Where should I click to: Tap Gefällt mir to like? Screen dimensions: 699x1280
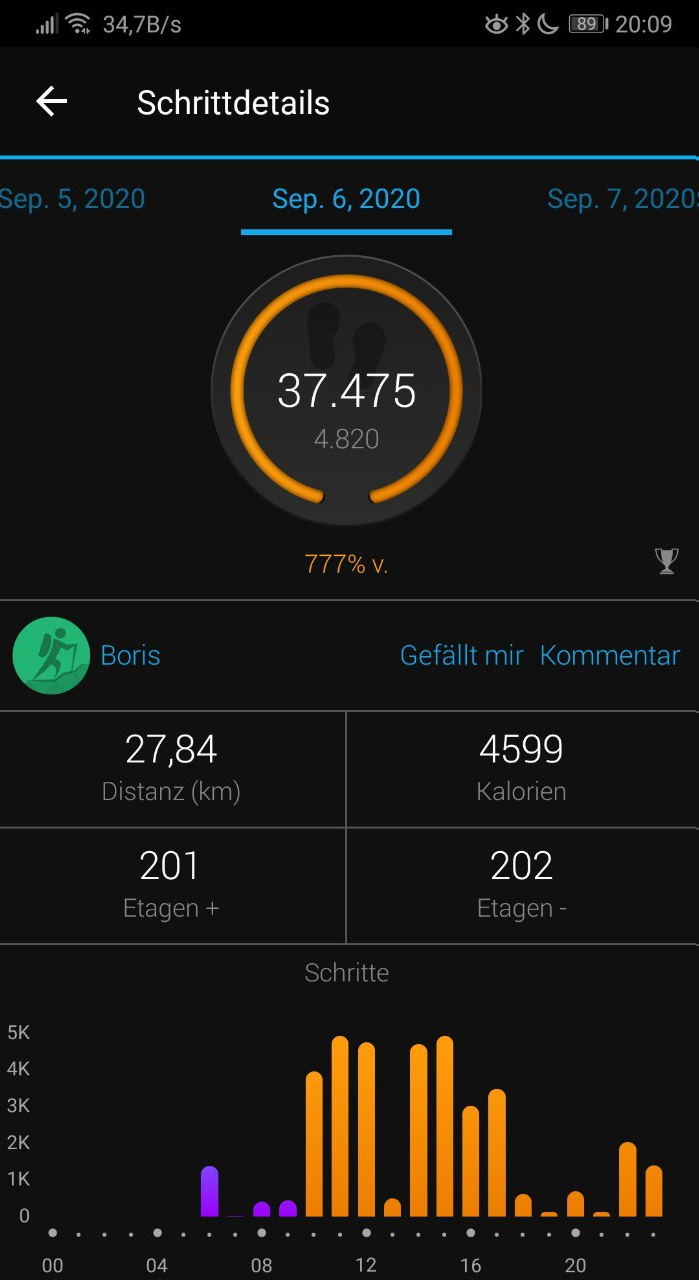coord(461,656)
